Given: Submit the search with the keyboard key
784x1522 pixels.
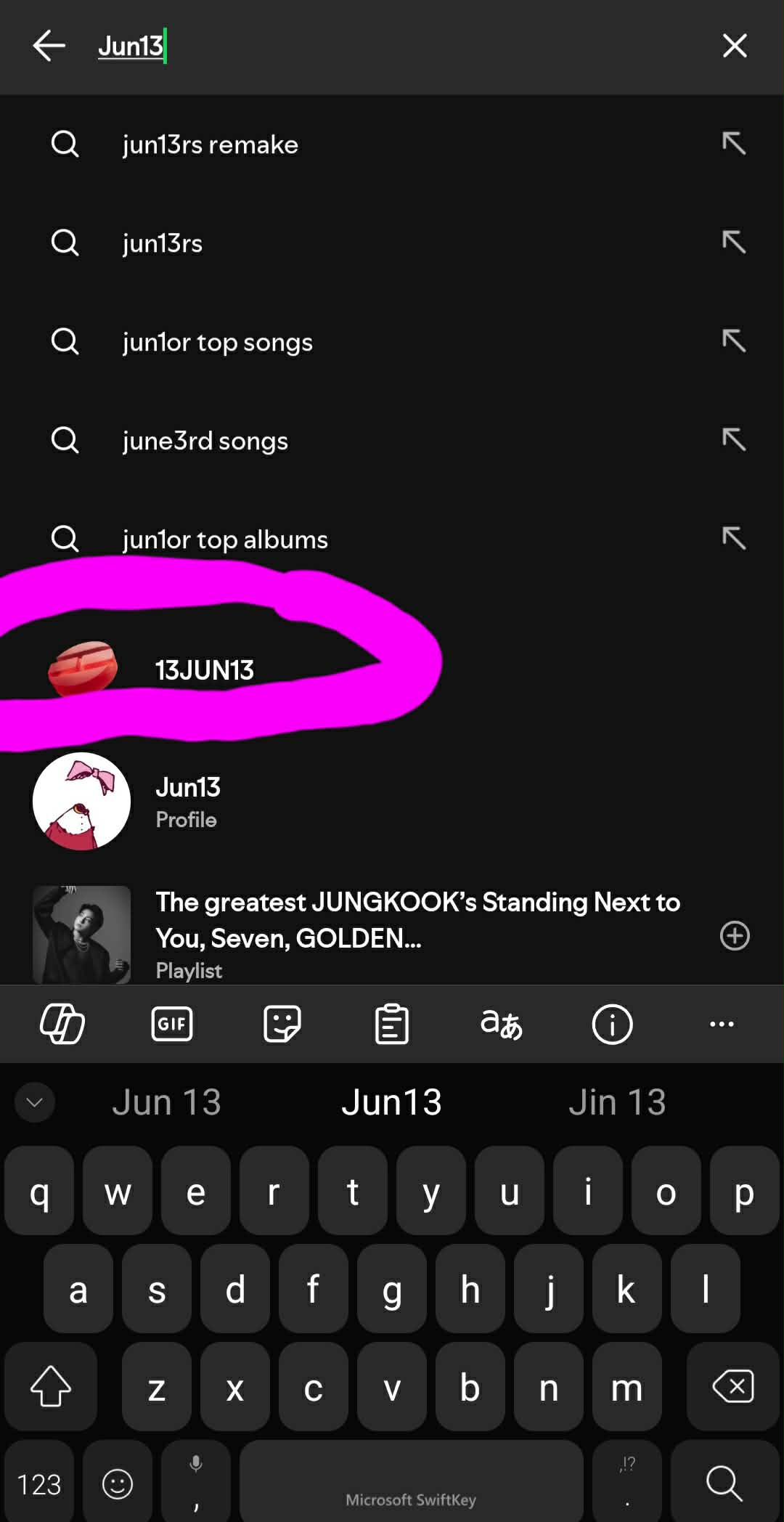Looking at the screenshot, I should (x=724, y=1483).
